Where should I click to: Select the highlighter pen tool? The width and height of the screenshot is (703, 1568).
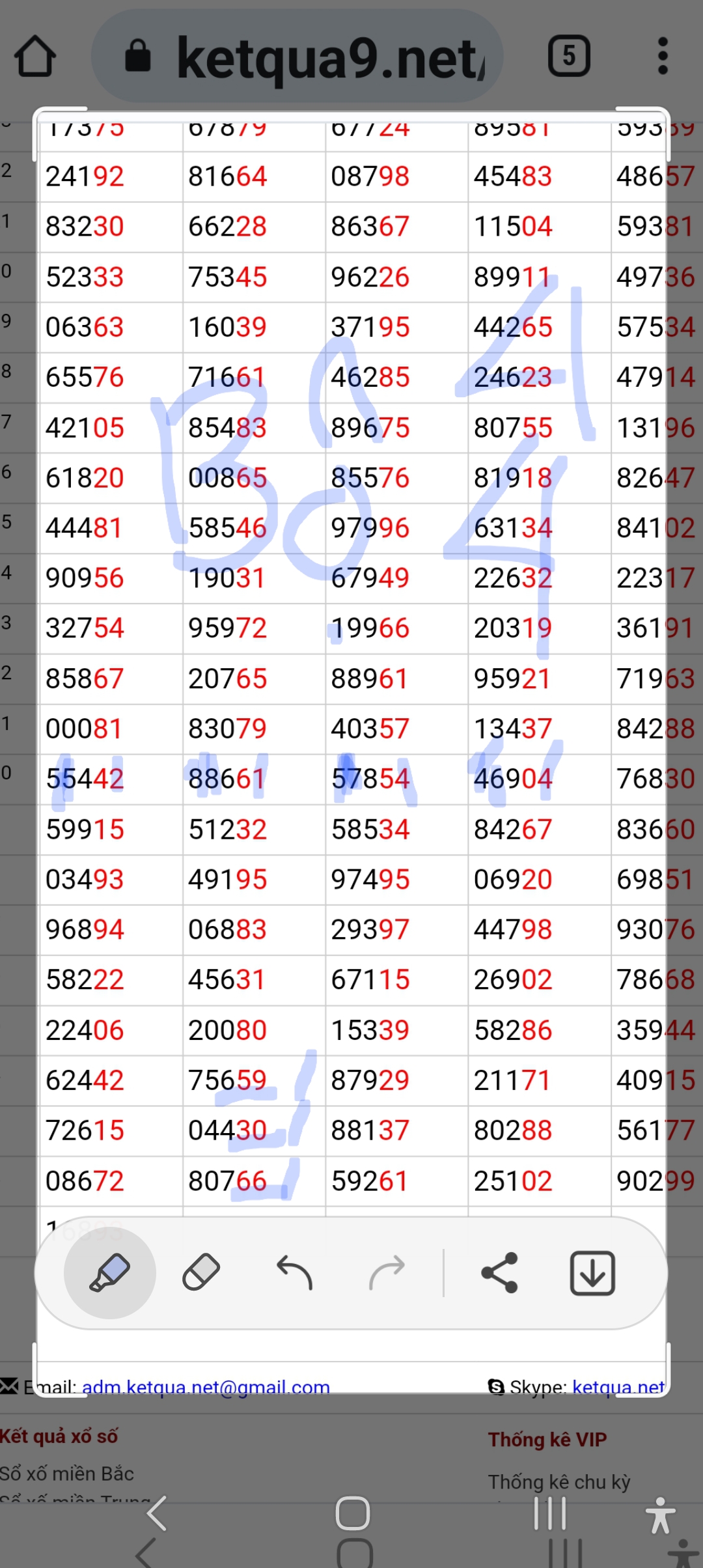click(x=109, y=1272)
